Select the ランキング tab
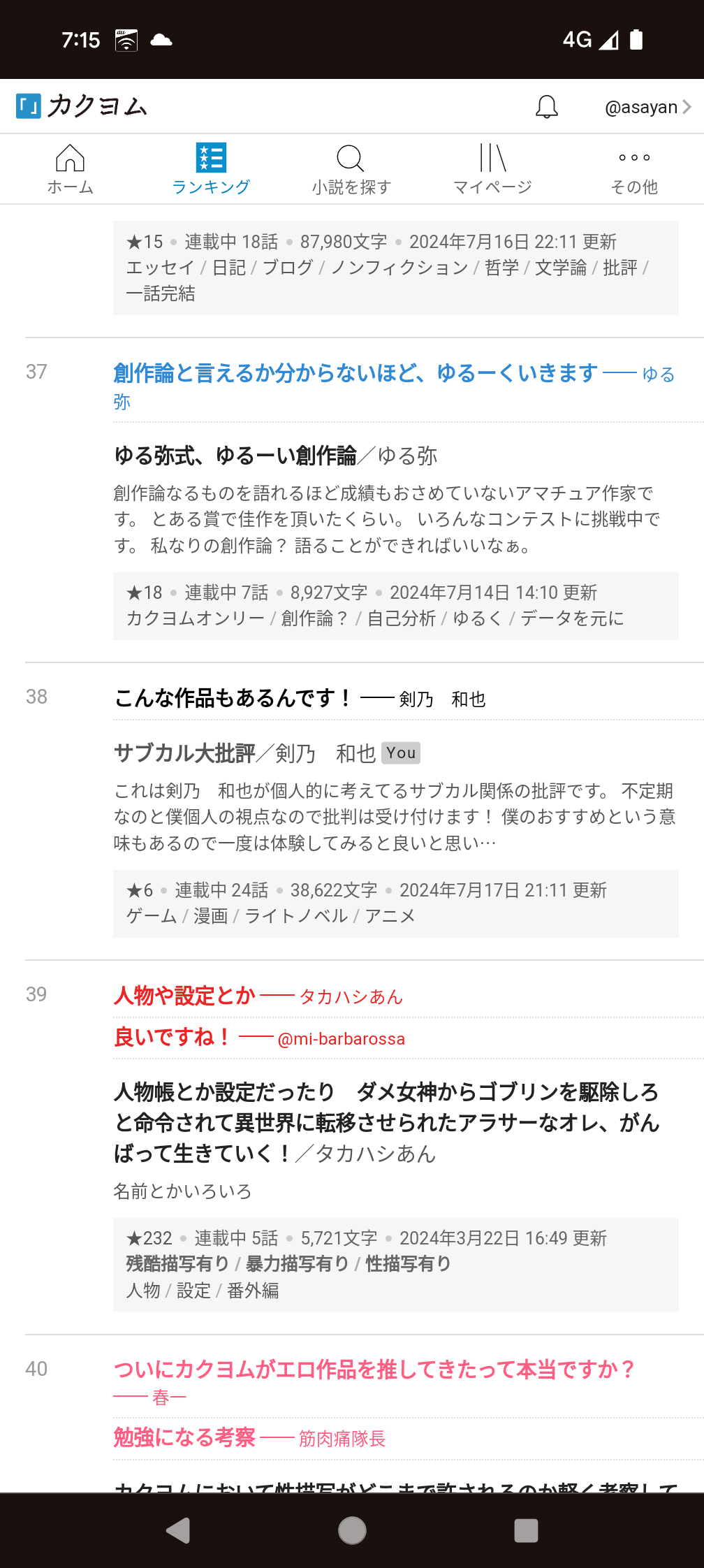 (x=211, y=168)
